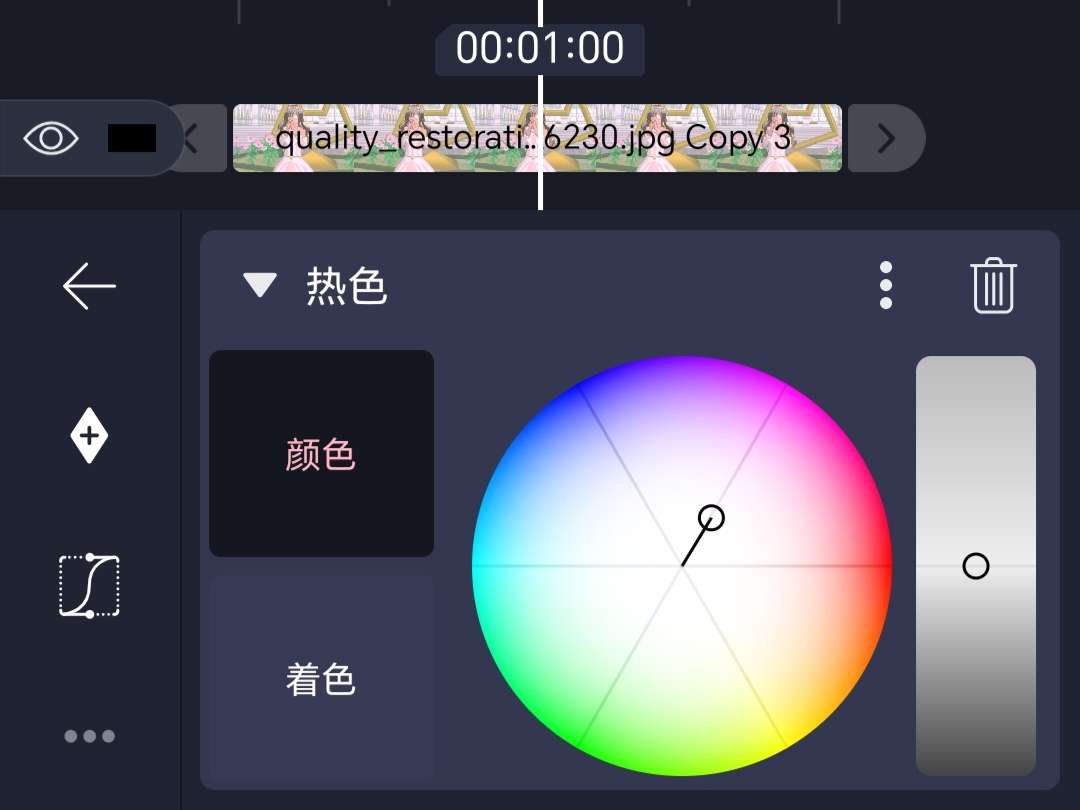Jump to the next clip arrow

tap(885, 138)
